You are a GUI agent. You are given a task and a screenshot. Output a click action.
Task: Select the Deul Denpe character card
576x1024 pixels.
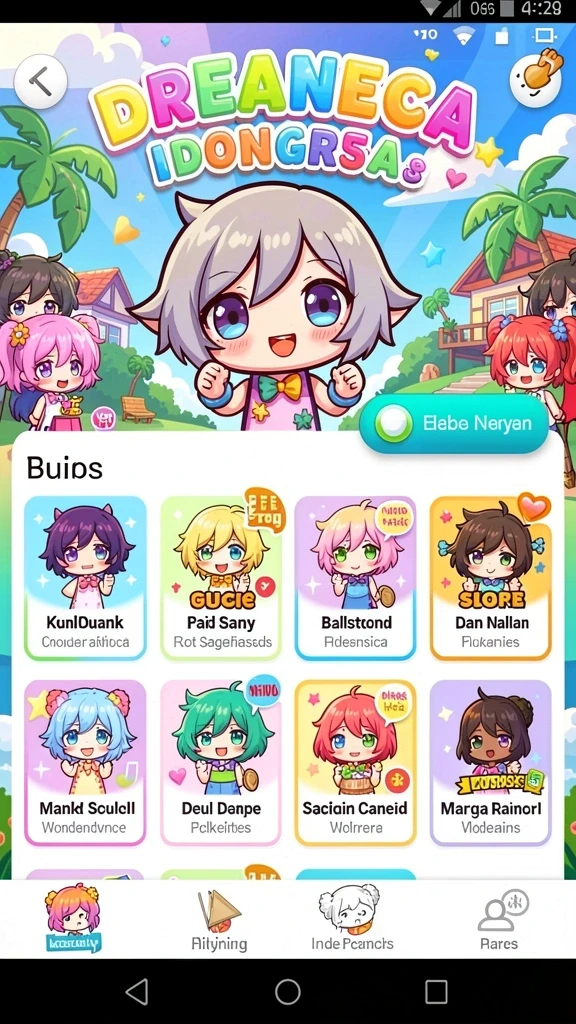(x=222, y=762)
